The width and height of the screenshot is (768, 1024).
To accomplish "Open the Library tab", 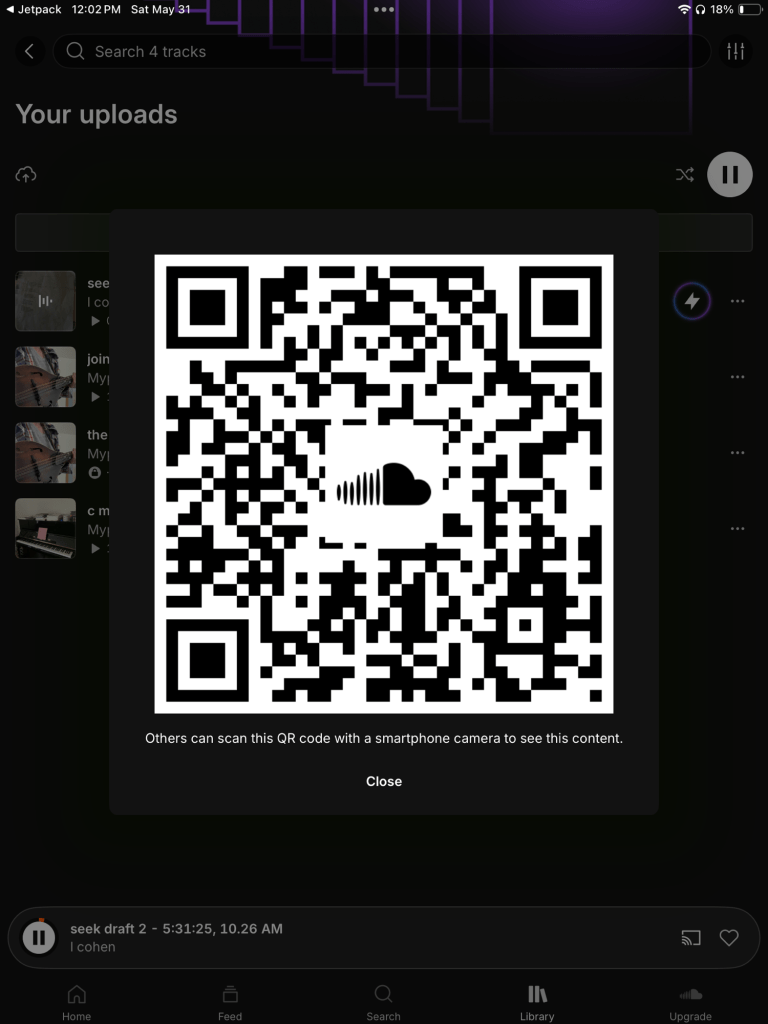I will [x=537, y=1001].
